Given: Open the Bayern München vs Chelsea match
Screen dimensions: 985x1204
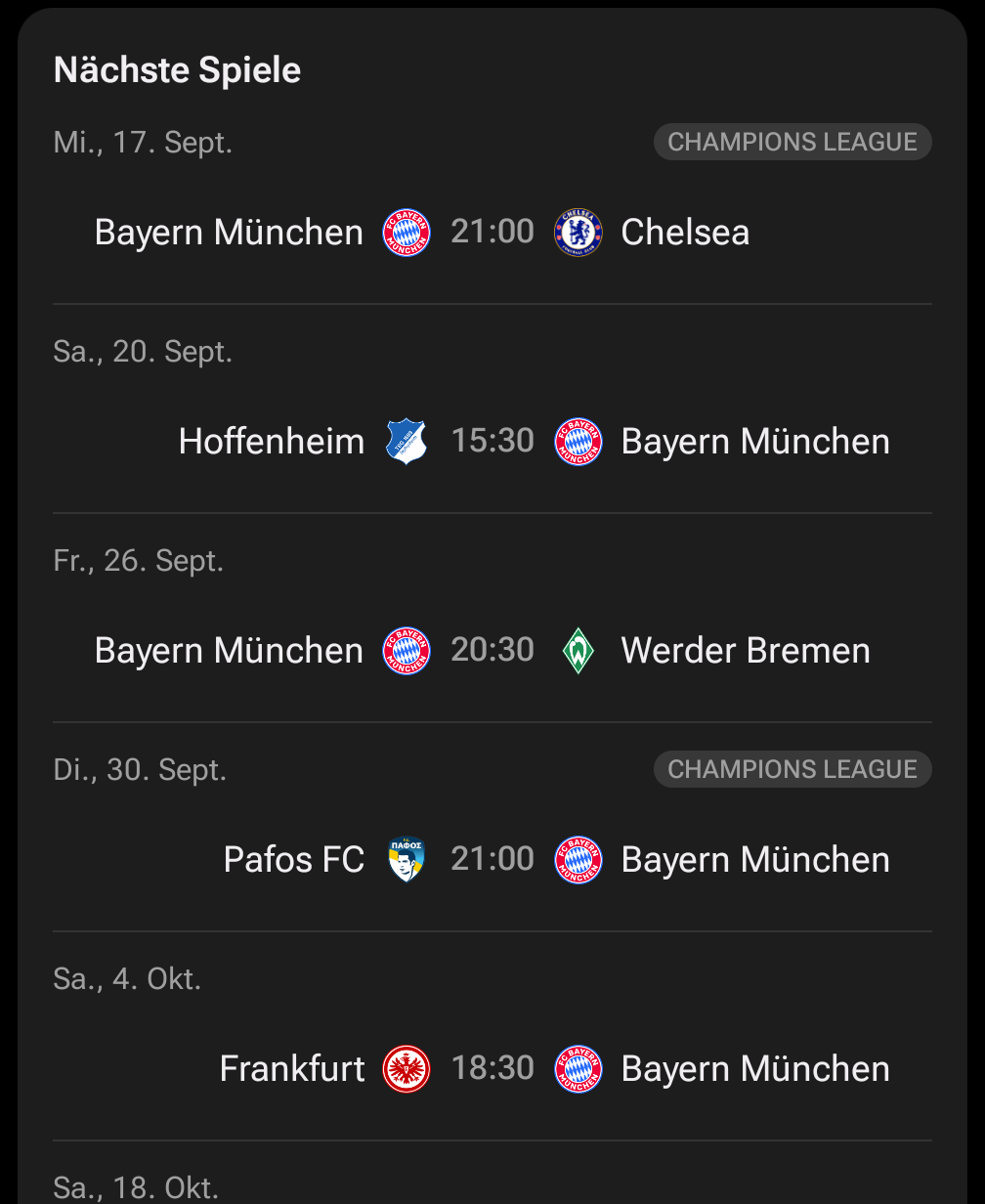Looking at the screenshot, I should point(492,233).
